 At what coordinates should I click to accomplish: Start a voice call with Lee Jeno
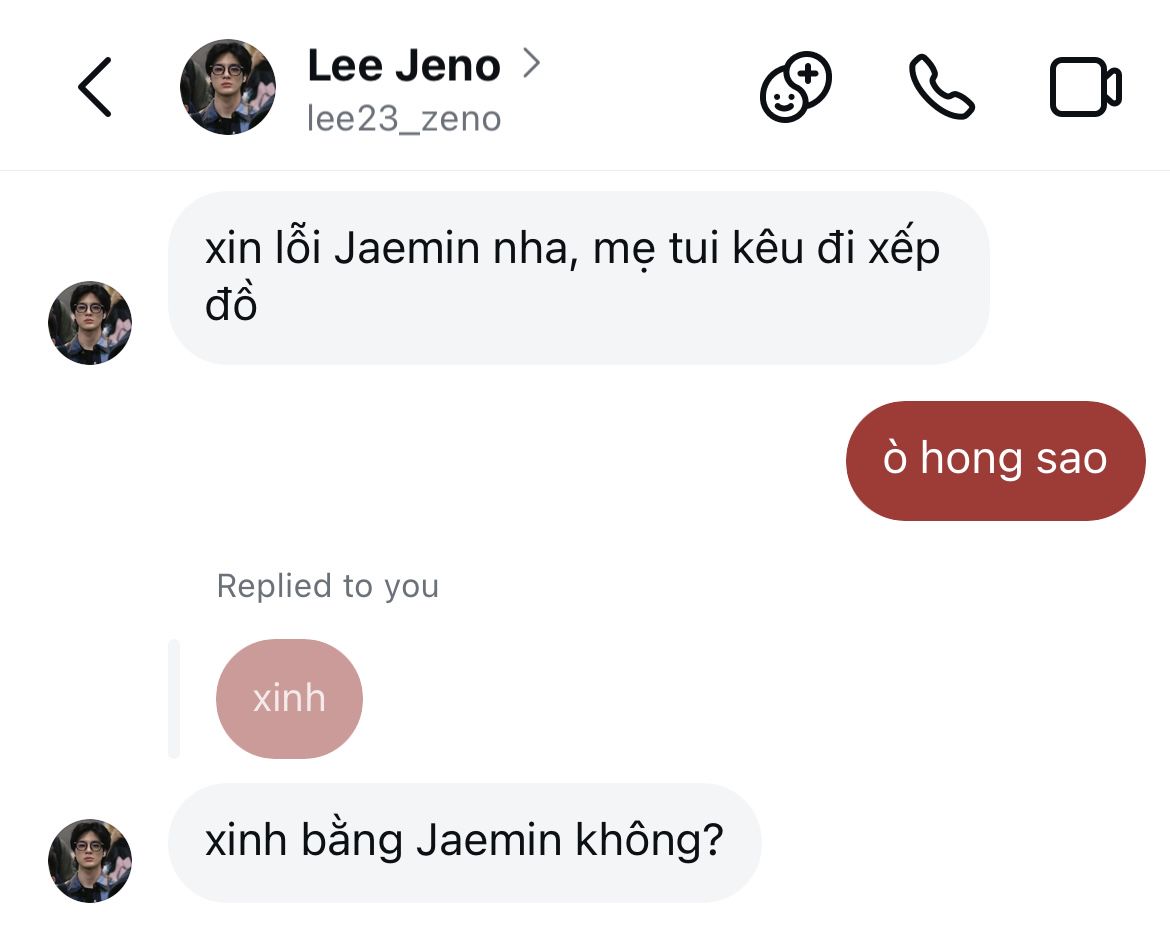point(940,88)
